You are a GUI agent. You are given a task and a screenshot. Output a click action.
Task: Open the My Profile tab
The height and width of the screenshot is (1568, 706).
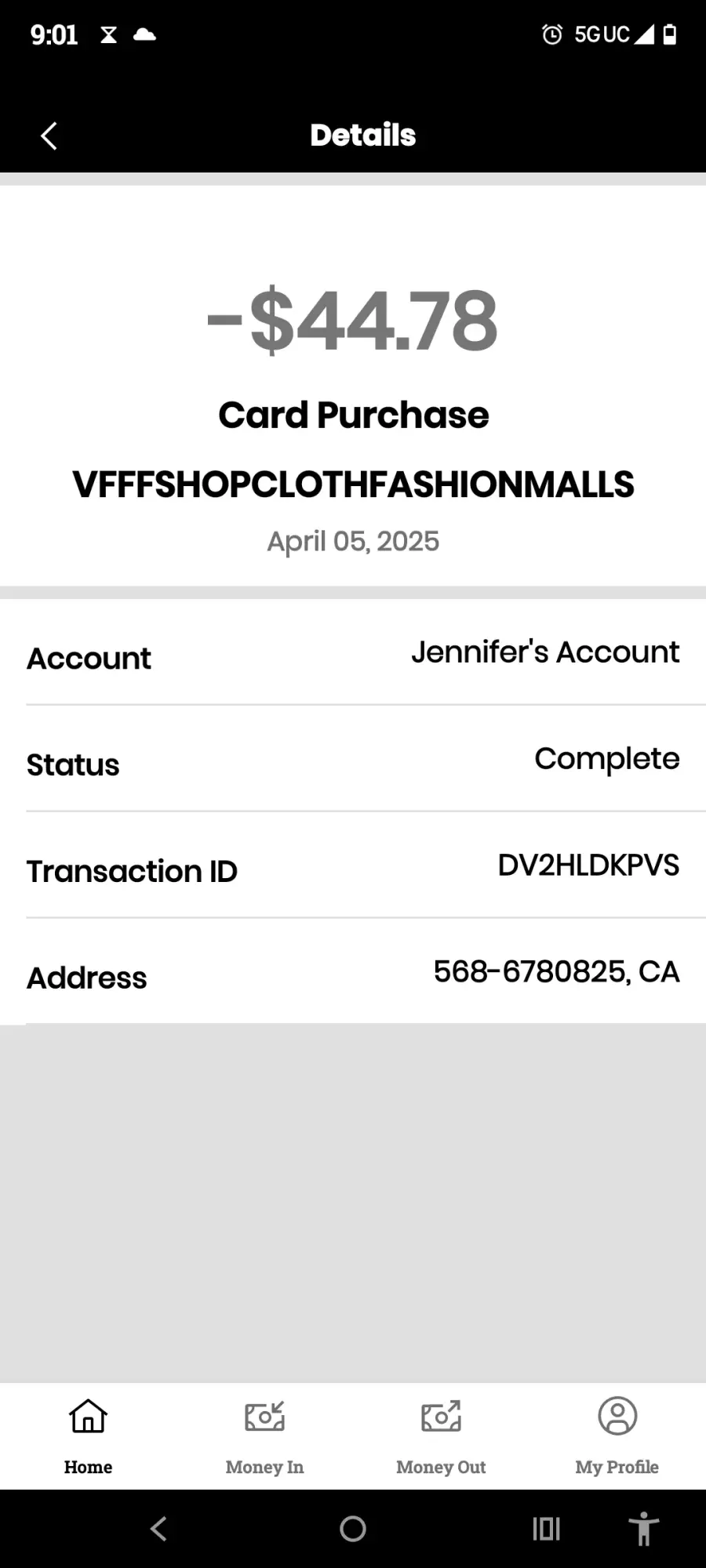point(617,1436)
